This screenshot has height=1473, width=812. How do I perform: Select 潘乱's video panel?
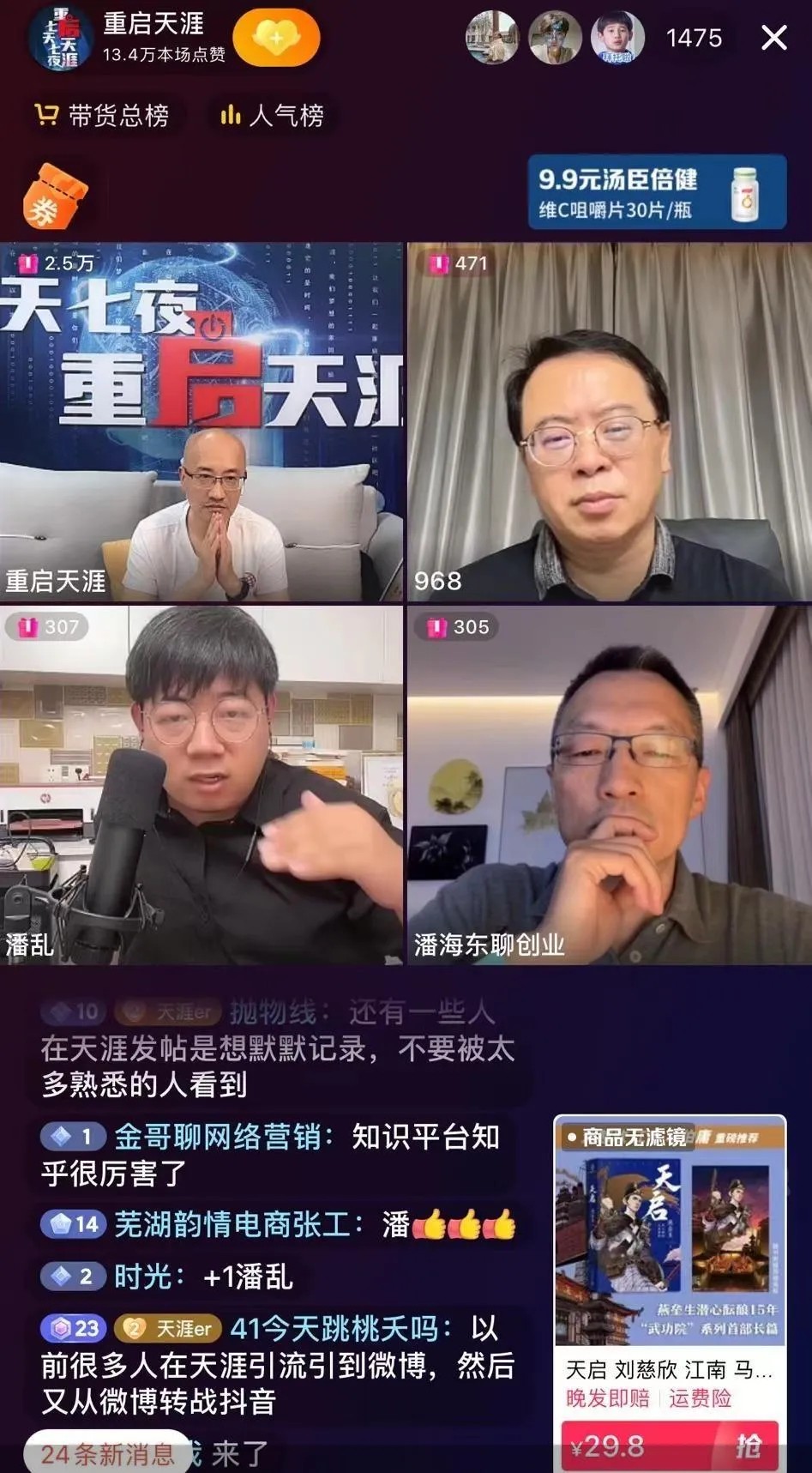click(201, 785)
